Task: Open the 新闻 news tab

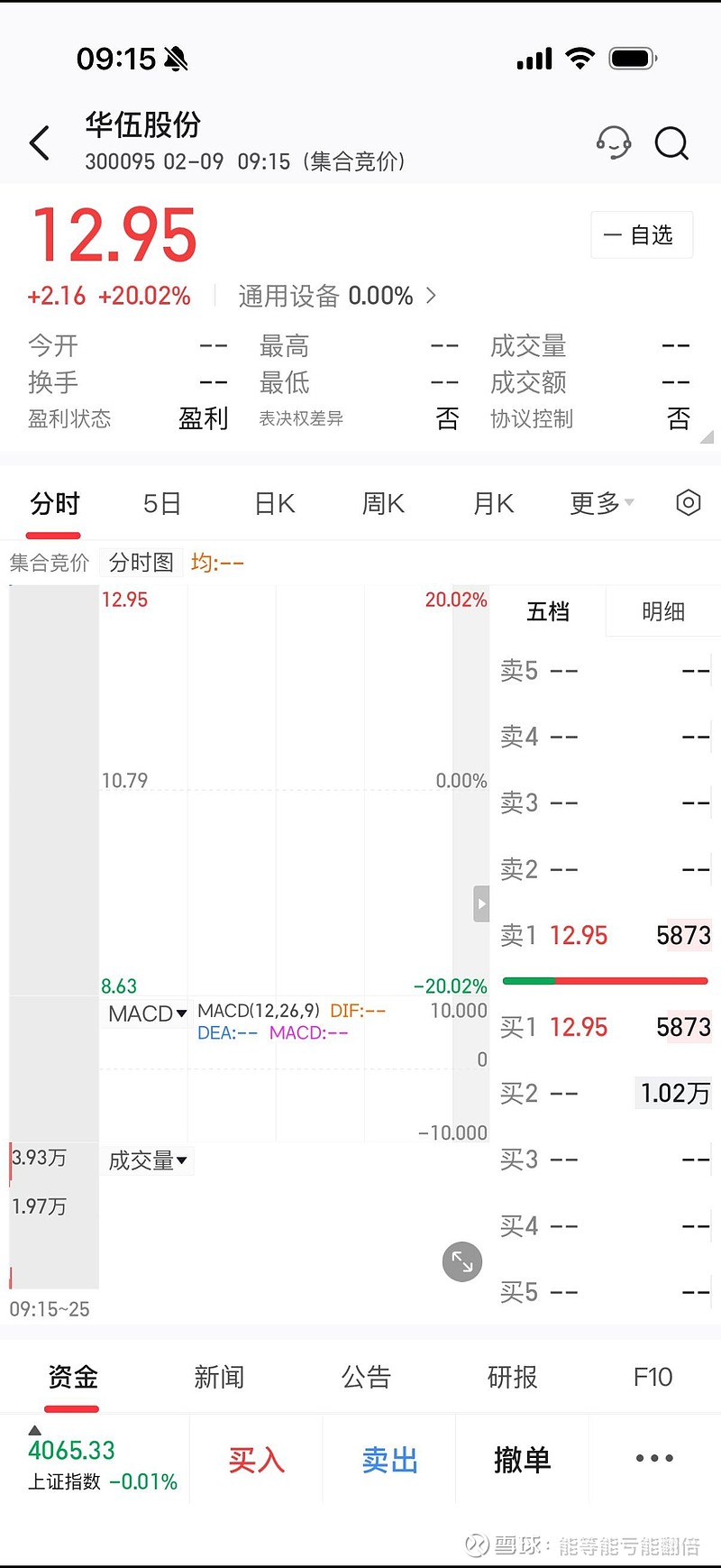Action: [x=218, y=1377]
